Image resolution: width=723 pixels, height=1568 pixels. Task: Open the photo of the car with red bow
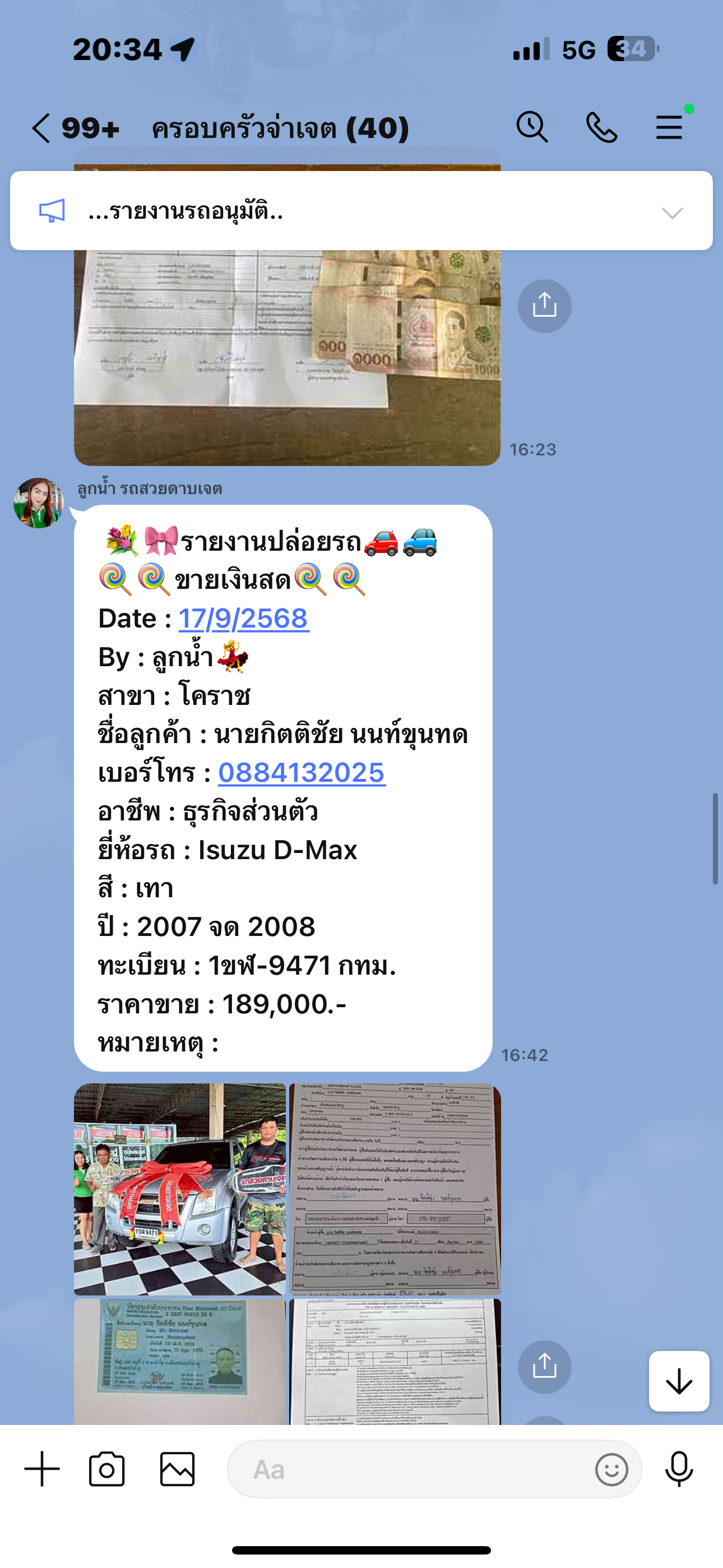179,1189
